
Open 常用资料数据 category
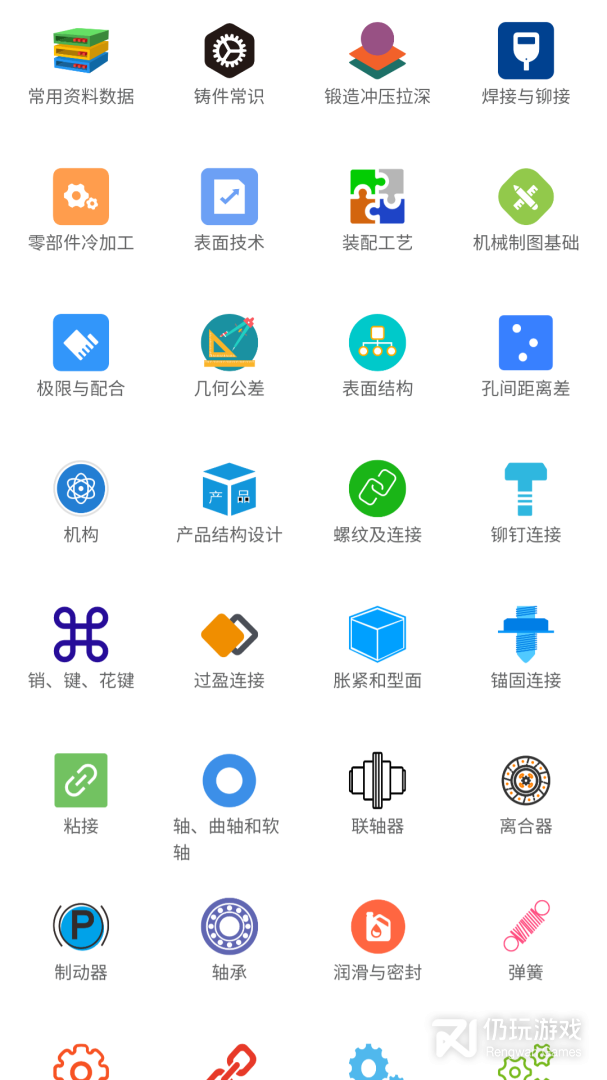pyautogui.click(x=81, y=52)
